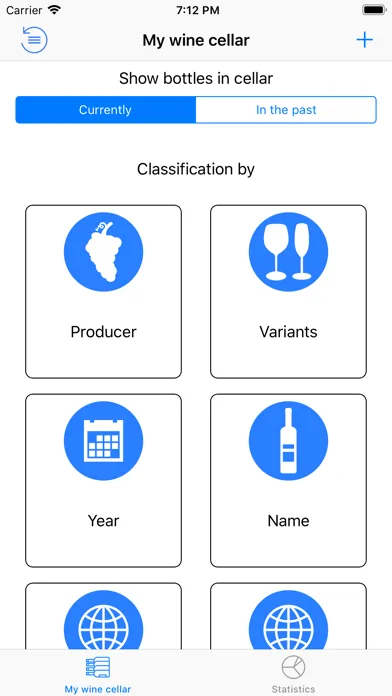Select the Currently segment
The height and width of the screenshot is (696, 392).
point(106,110)
